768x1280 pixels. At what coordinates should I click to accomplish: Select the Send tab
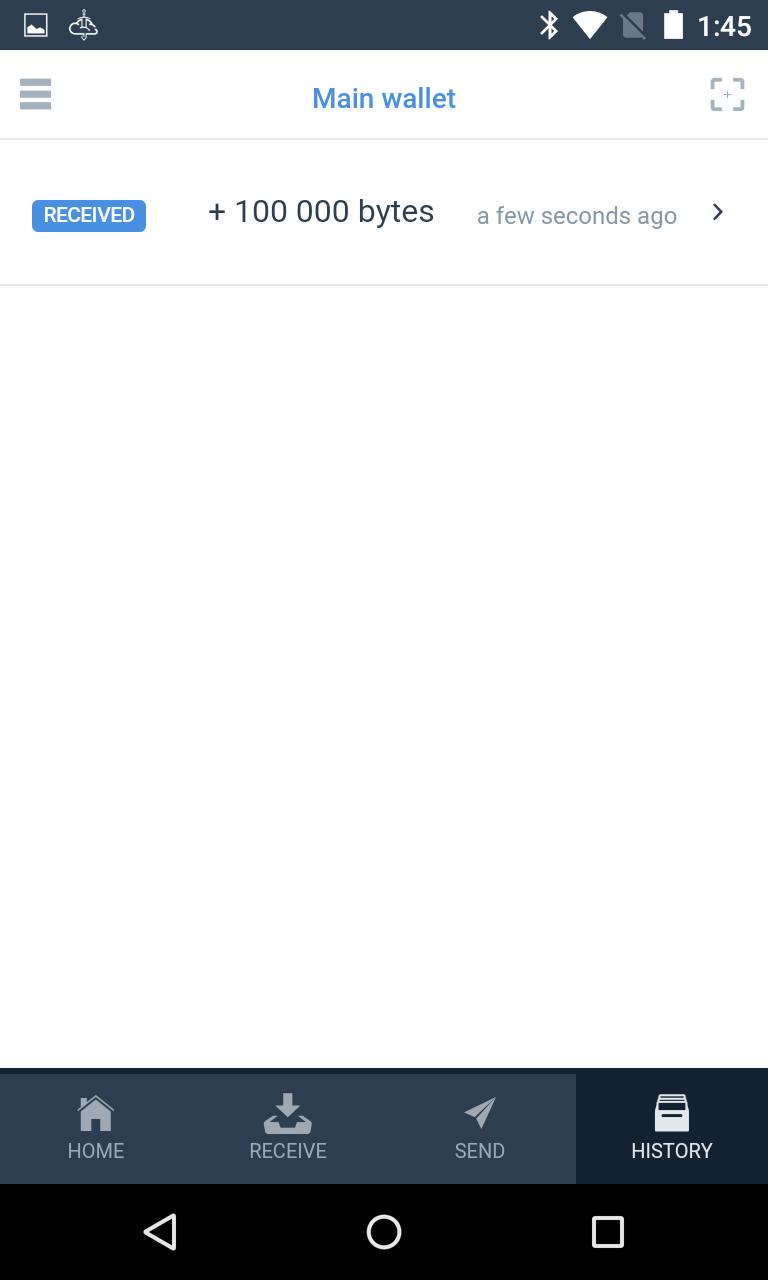point(480,1128)
